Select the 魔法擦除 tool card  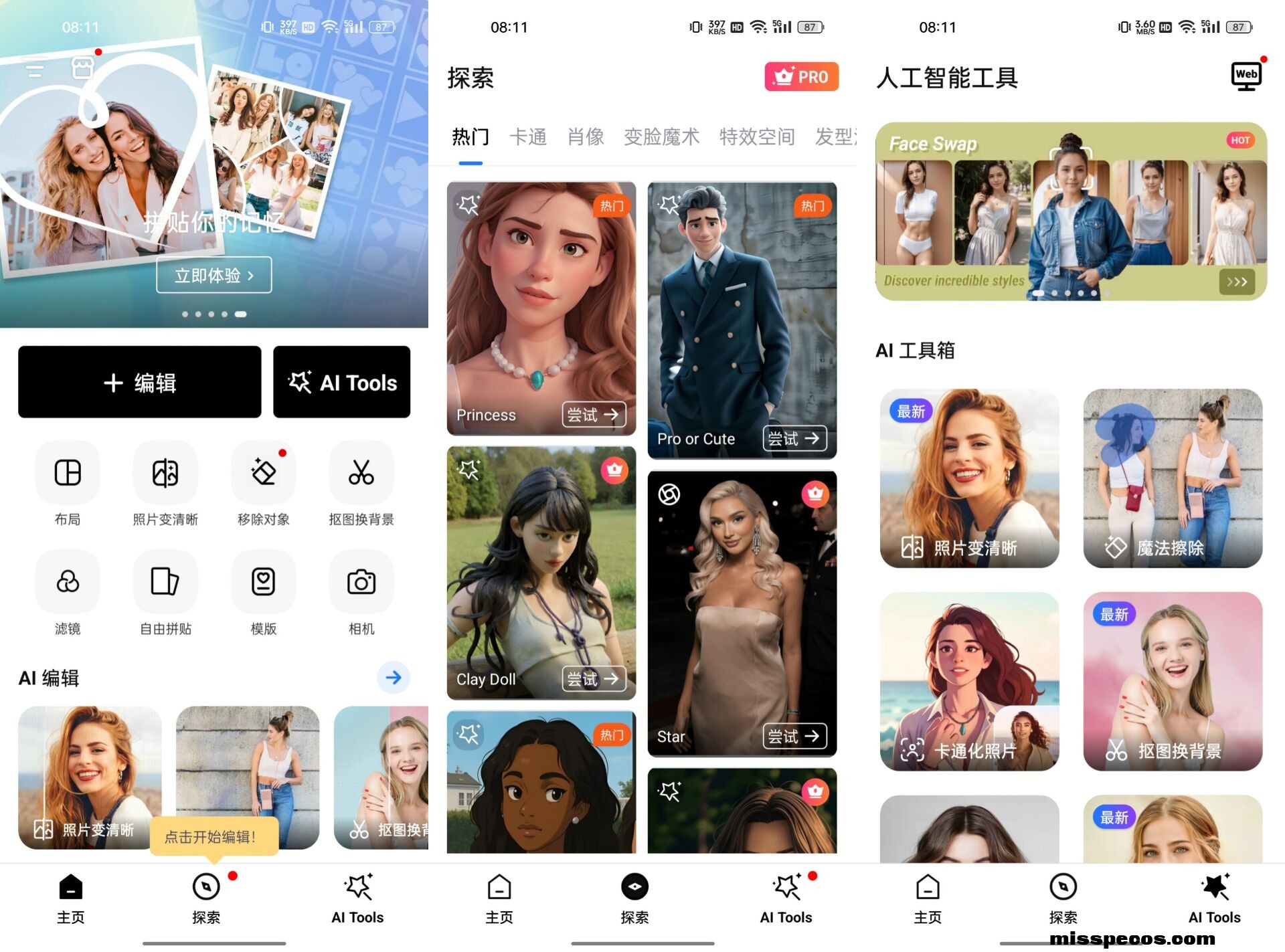(1172, 478)
